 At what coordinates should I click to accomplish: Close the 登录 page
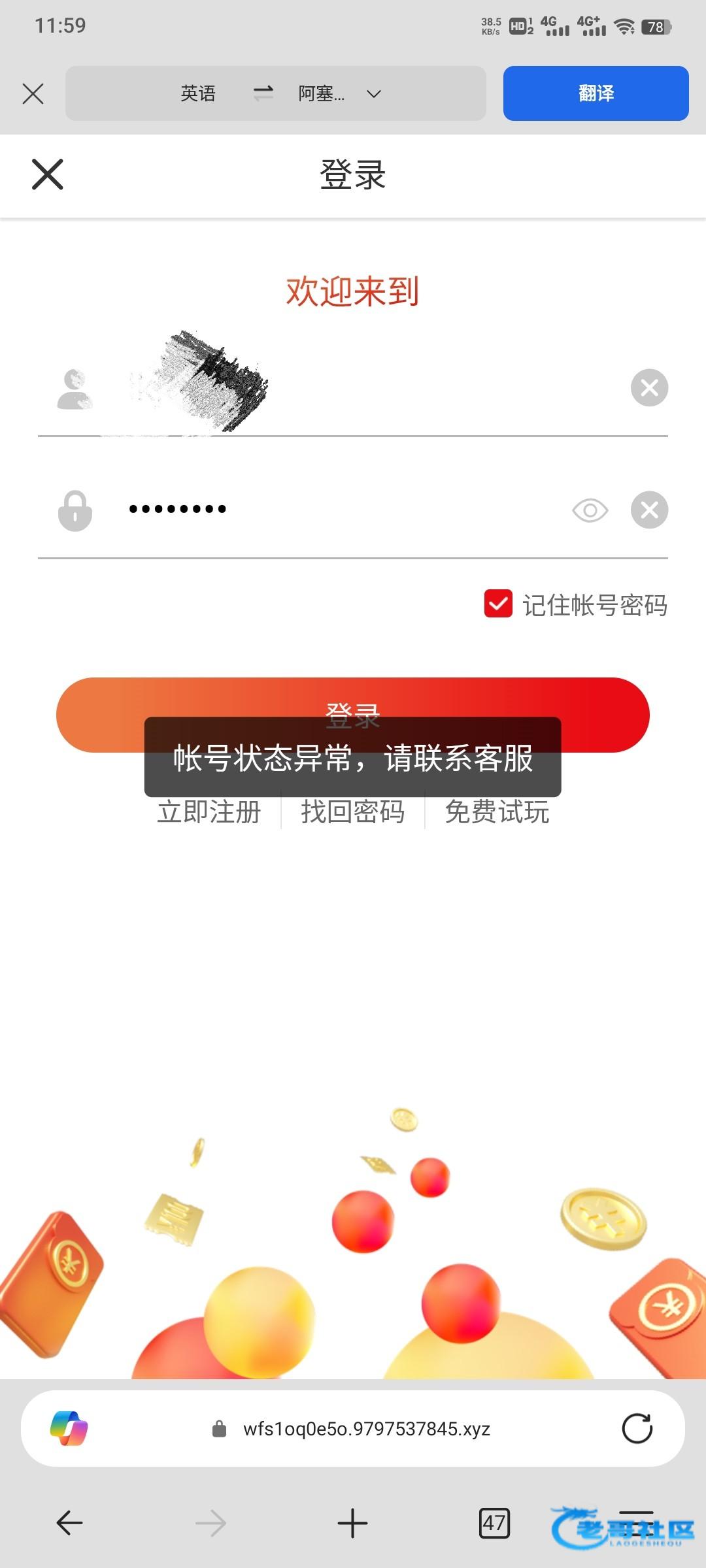[48, 174]
